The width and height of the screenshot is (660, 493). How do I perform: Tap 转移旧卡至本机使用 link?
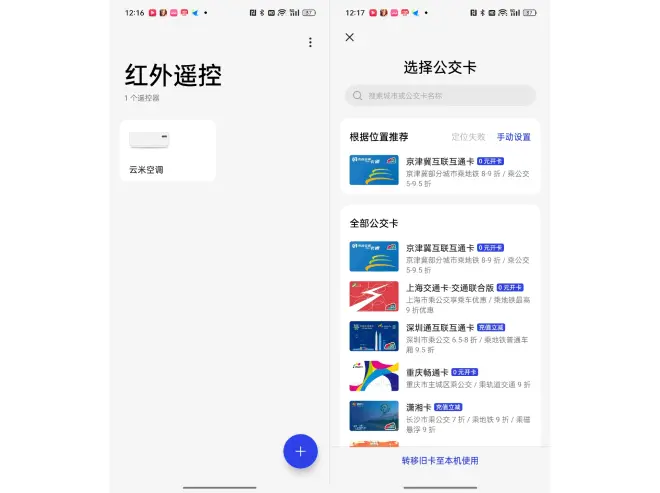click(440, 461)
